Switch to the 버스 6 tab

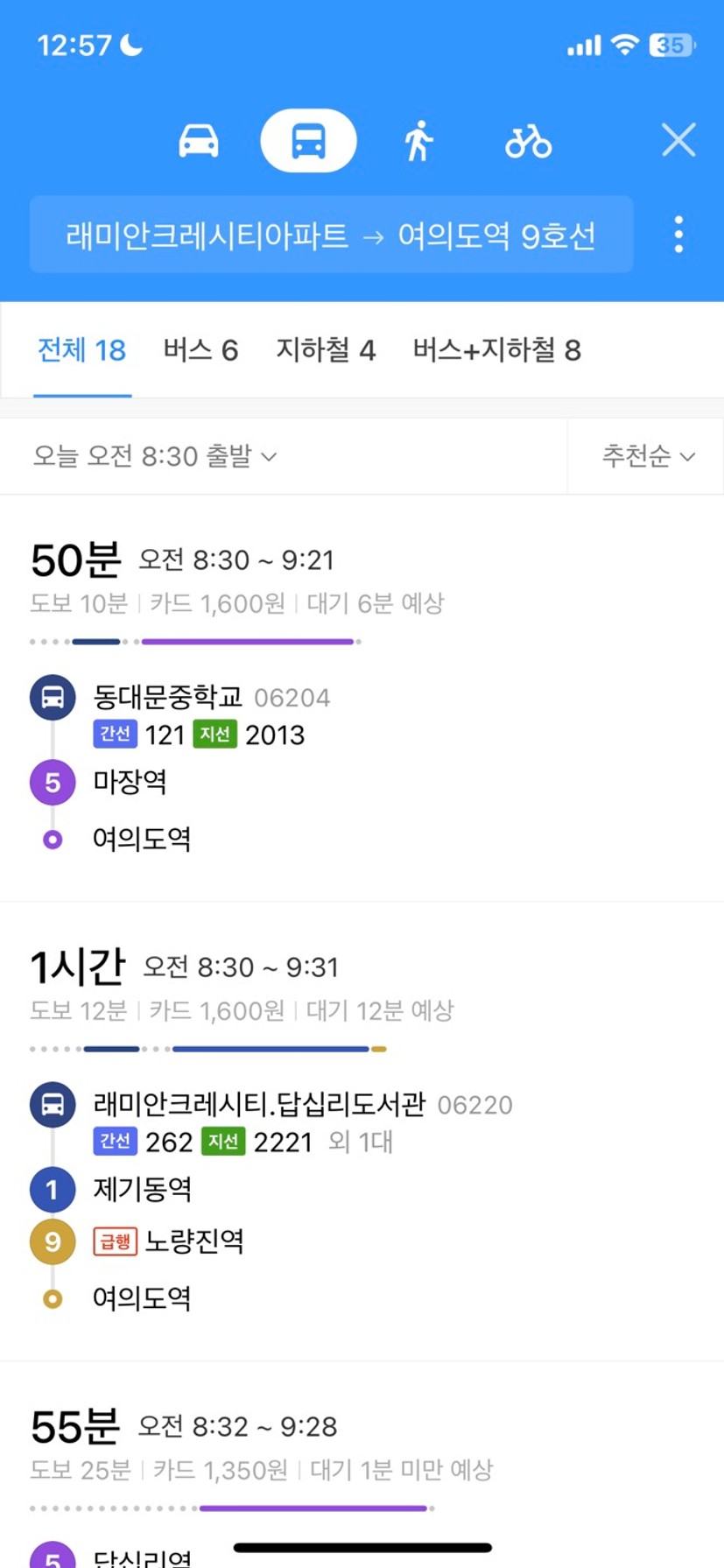pyautogui.click(x=200, y=350)
